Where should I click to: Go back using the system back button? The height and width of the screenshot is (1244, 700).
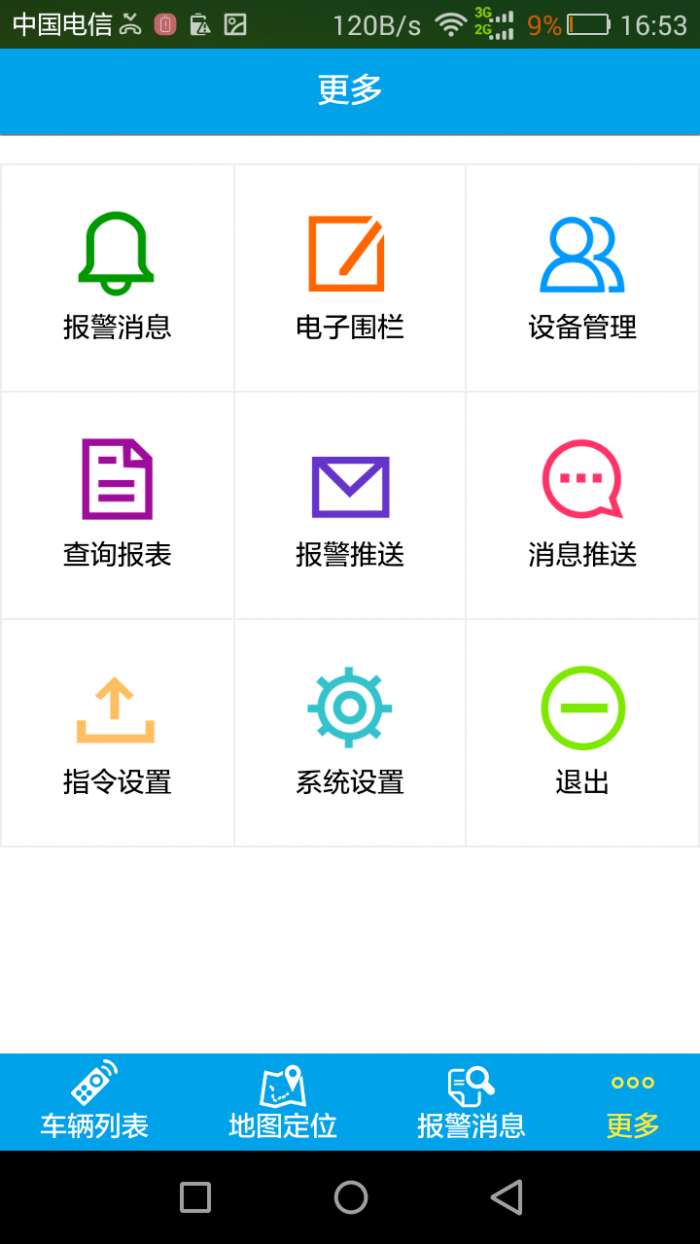506,1197
